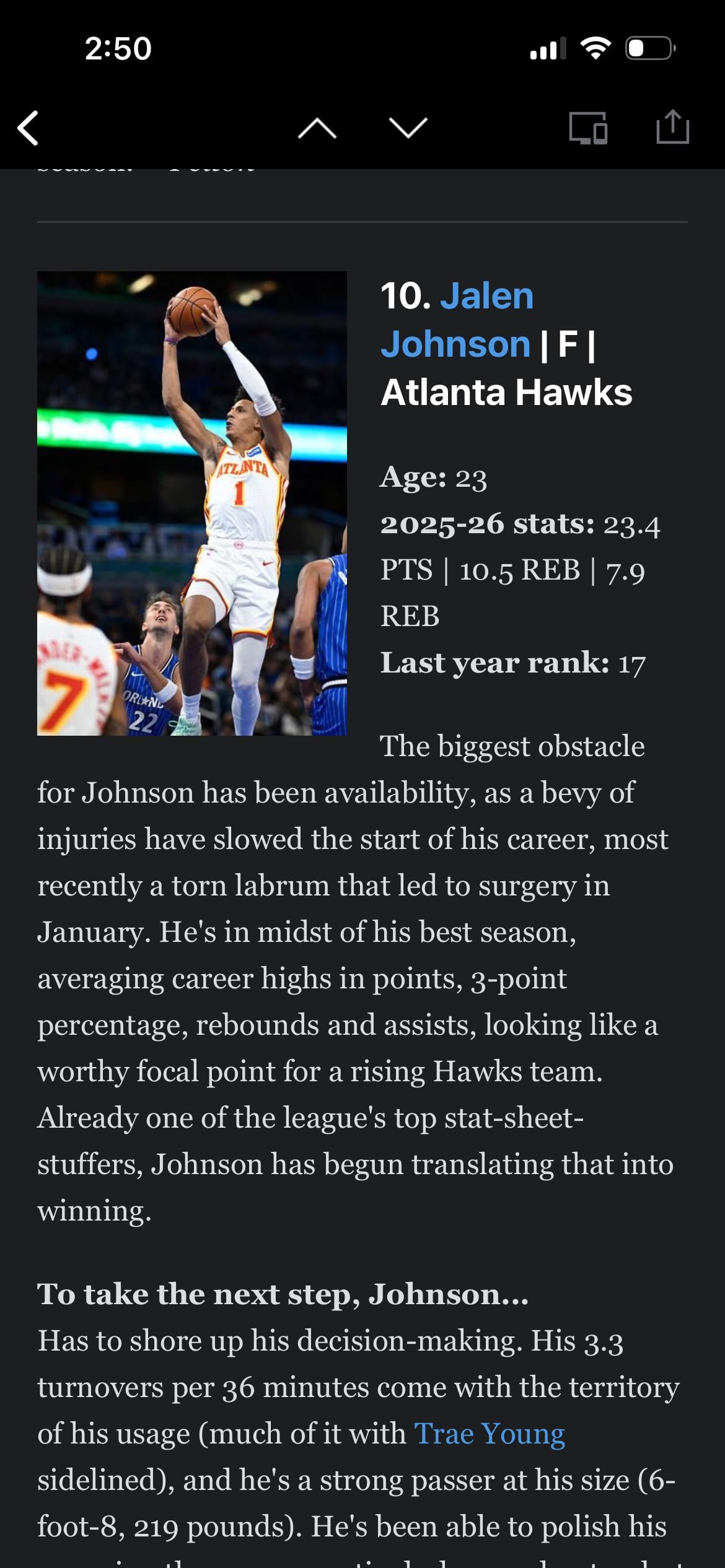Open the Trae Young link
This screenshot has height=1568, width=725.
[x=489, y=1434]
